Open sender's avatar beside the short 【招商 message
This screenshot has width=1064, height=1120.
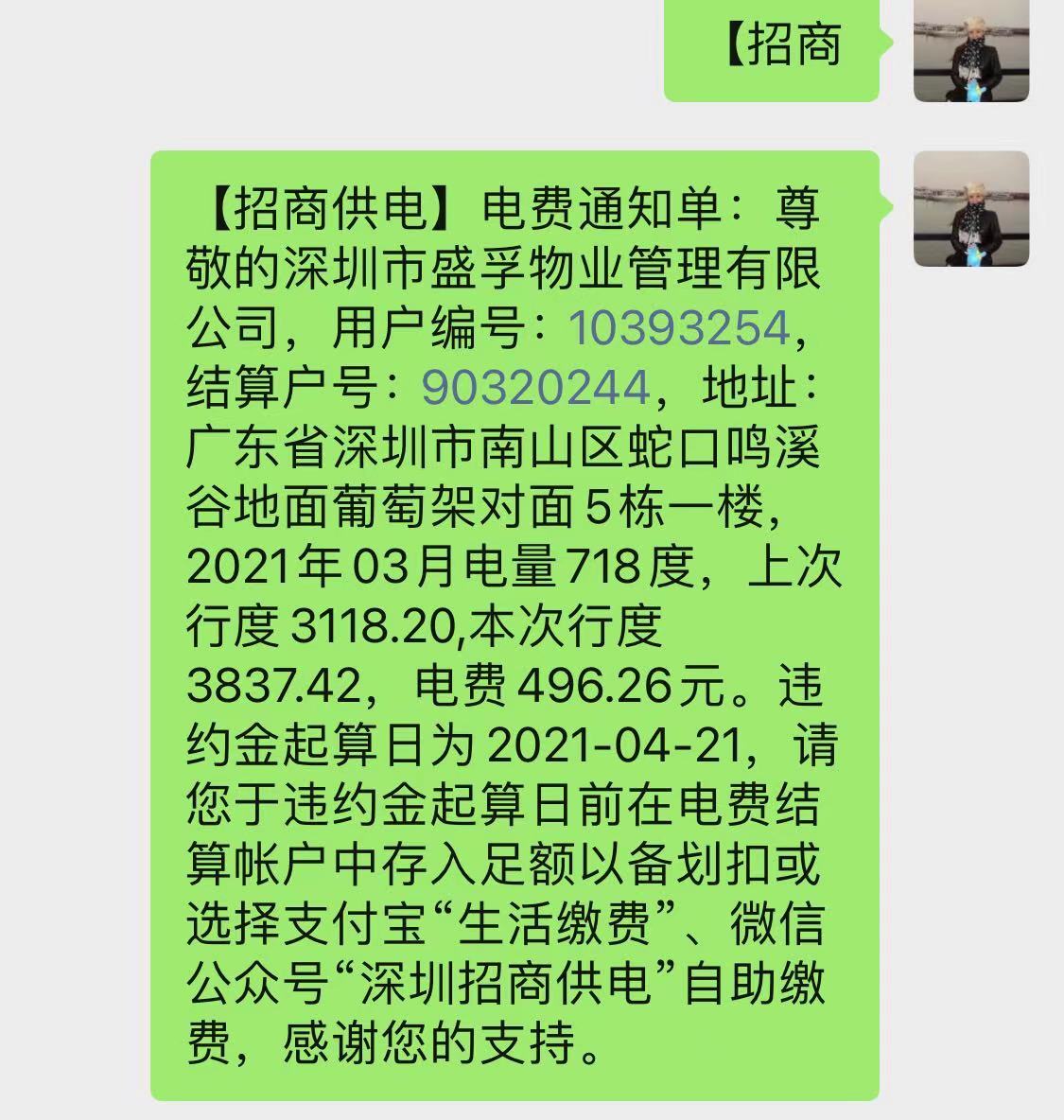tap(970, 49)
